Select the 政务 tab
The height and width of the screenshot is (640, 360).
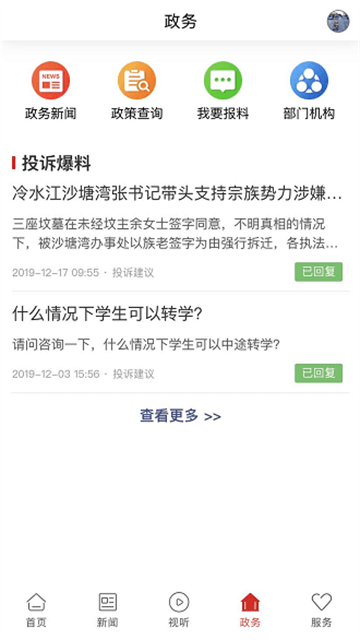pos(250,610)
